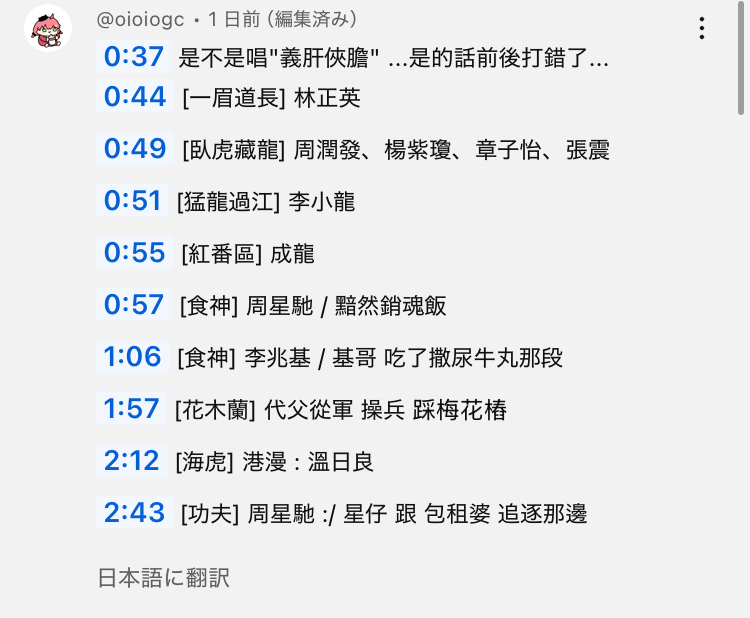This screenshot has width=750, height=618.
Task: Select the 0:57 食神 timestamp link
Action: 134,305
